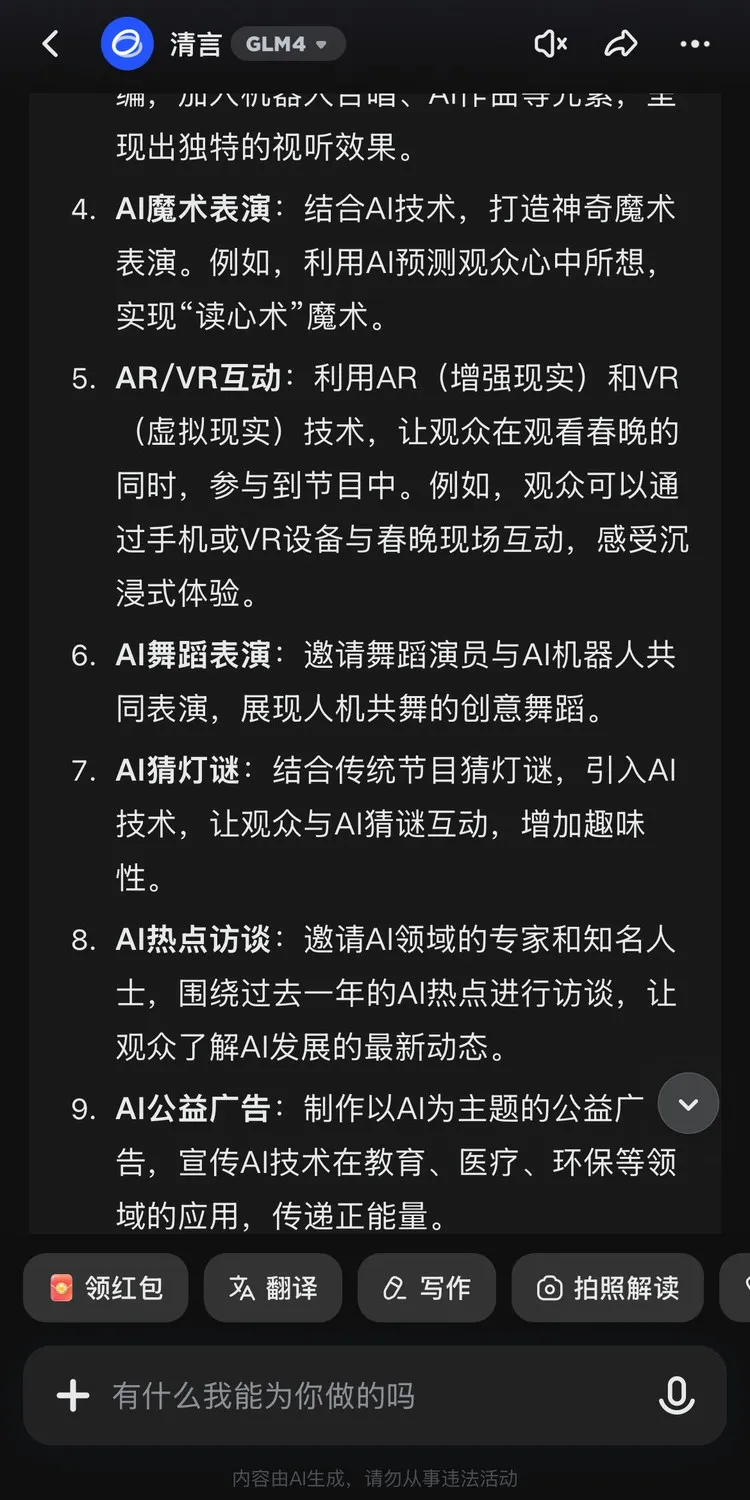Share this conversation
Screen dimensions: 750x1500
tap(621, 44)
